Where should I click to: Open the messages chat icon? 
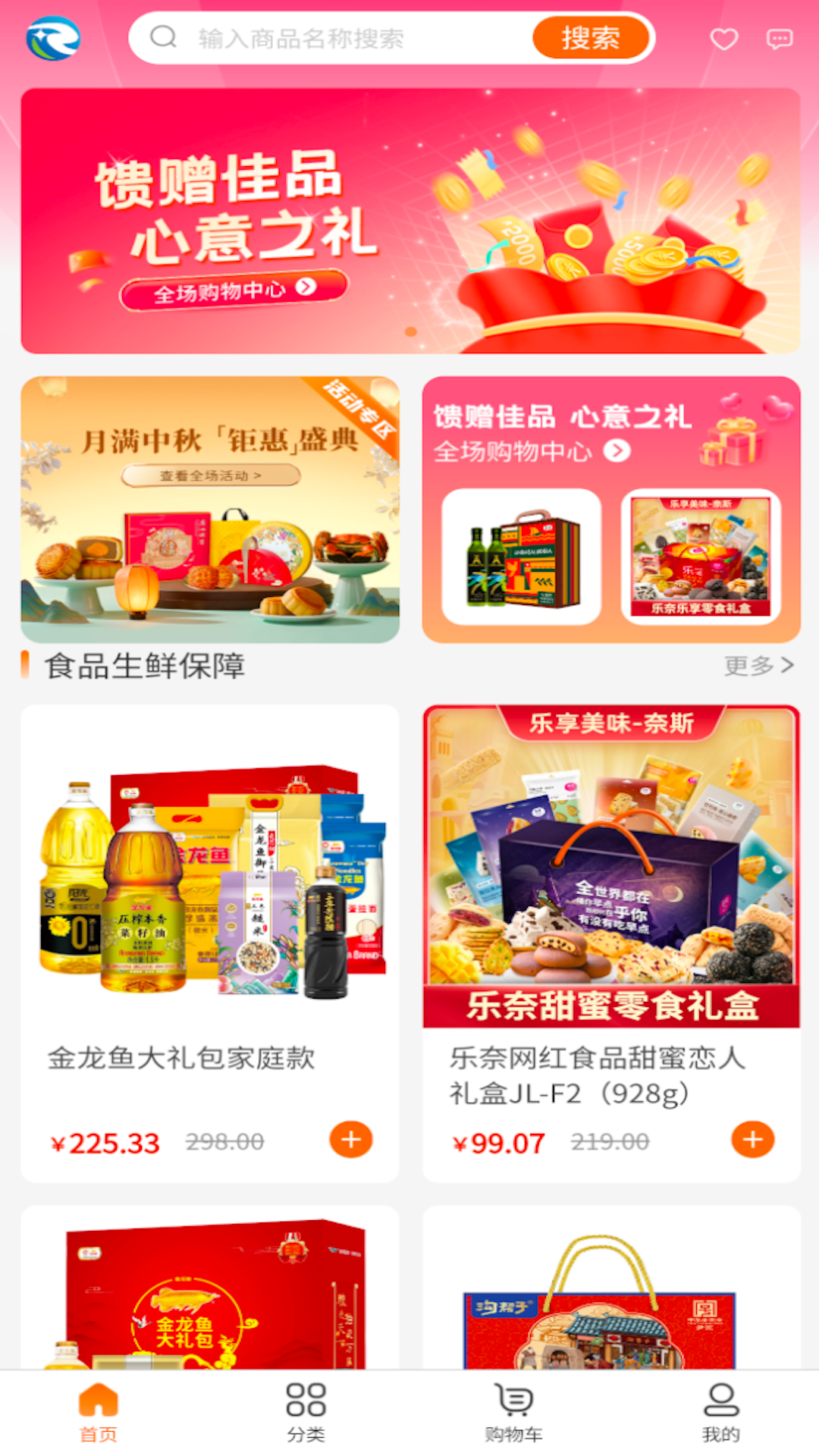point(778,39)
